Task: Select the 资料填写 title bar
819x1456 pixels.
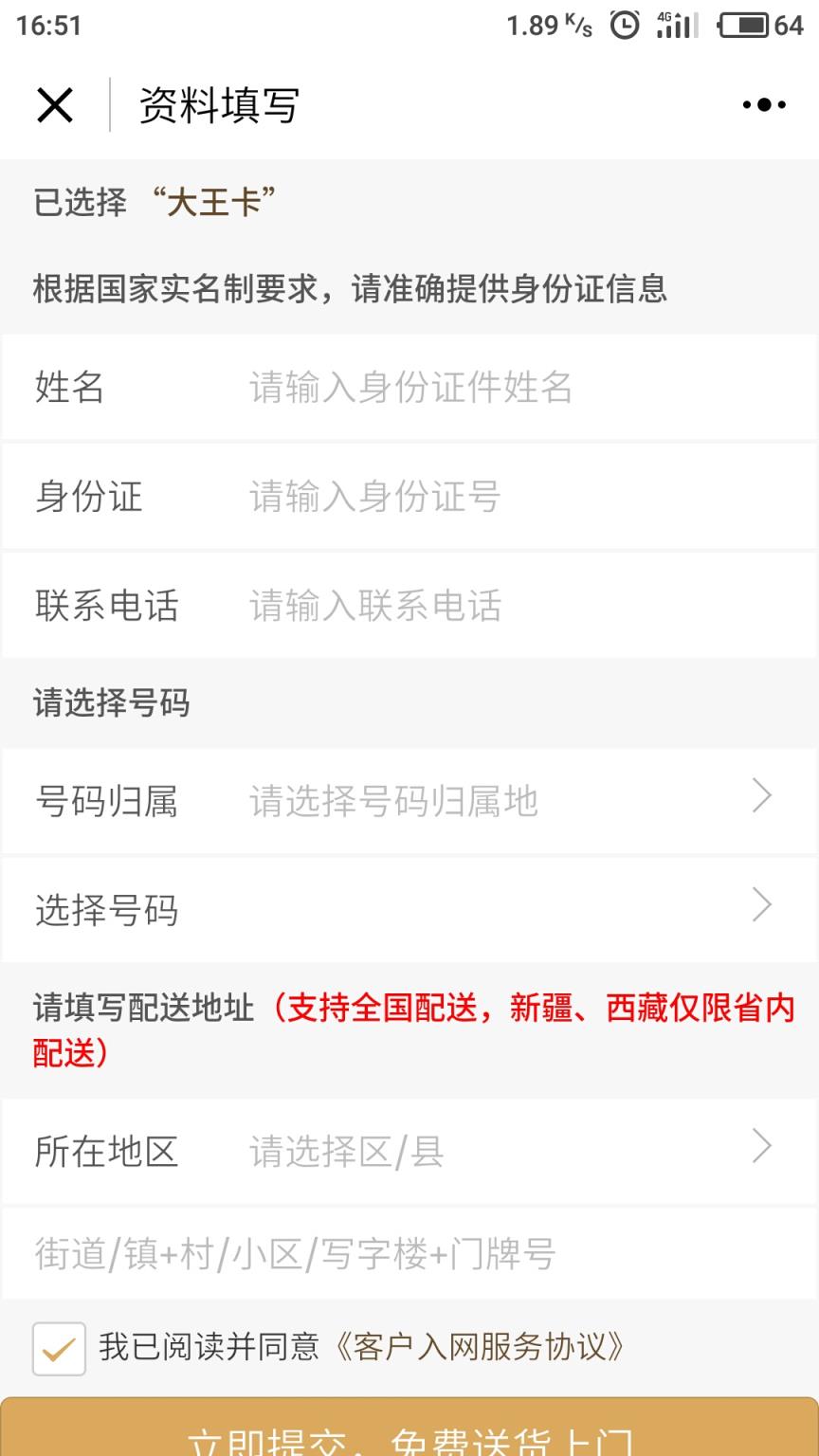Action: tap(217, 104)
